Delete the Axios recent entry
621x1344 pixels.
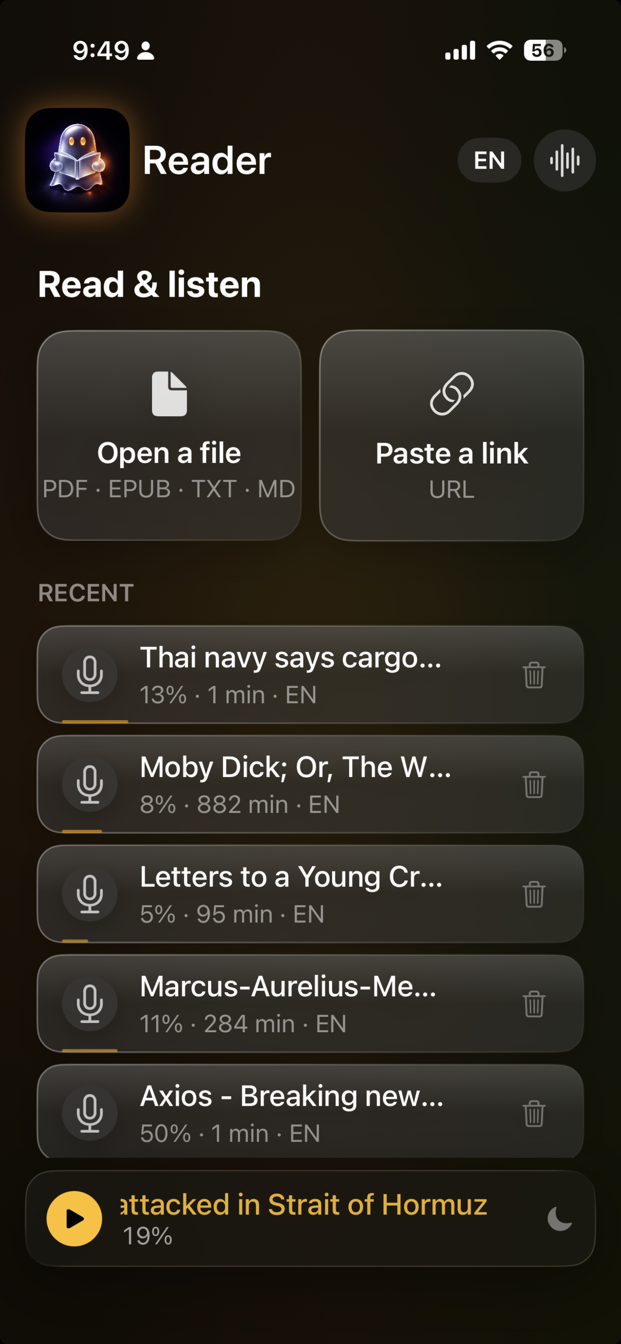pos(534,1112)
